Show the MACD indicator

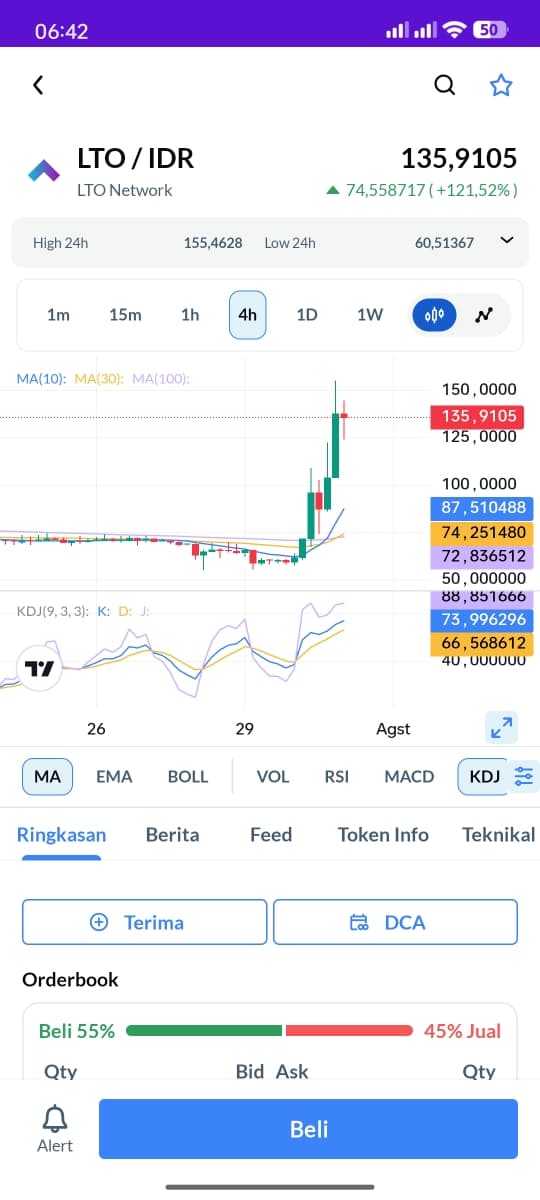coord(409,776)
